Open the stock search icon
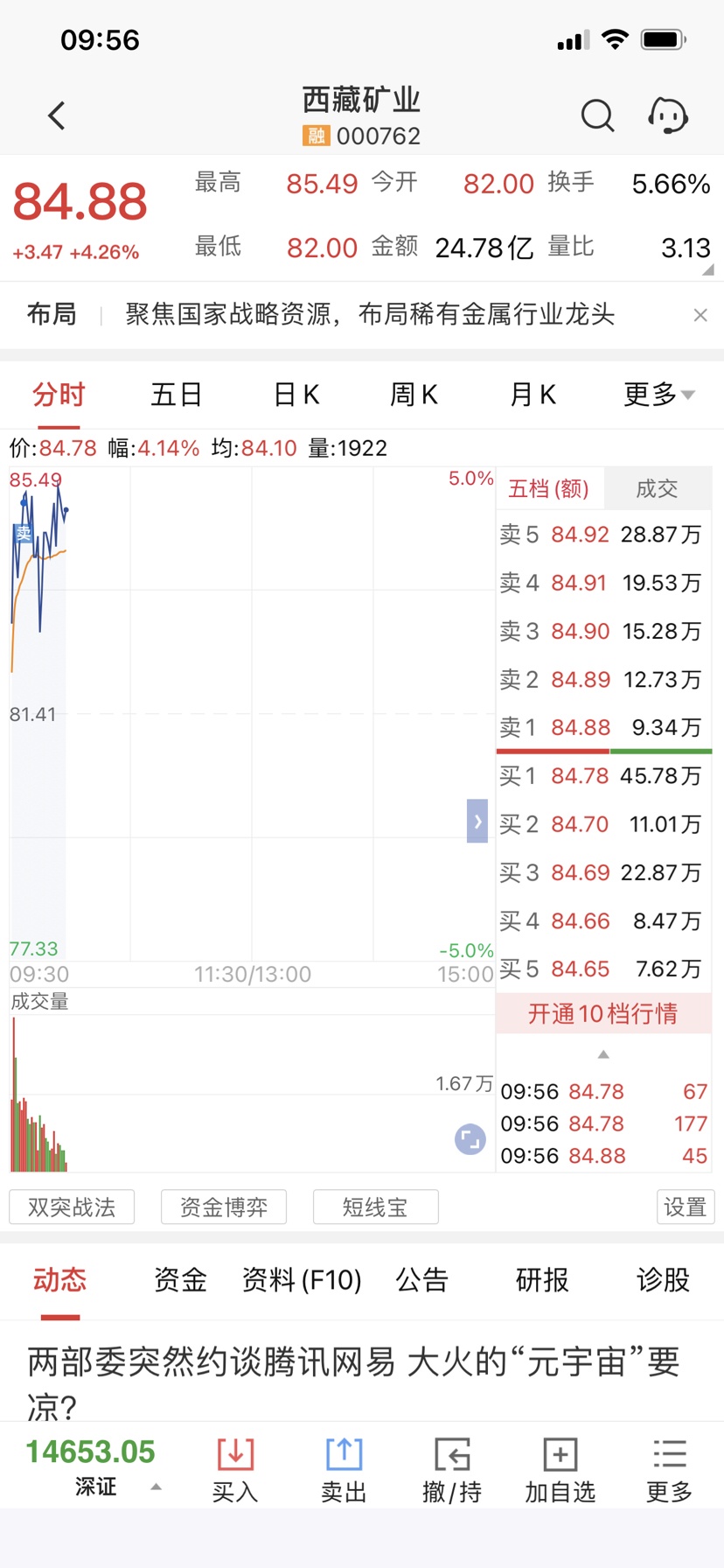 pyautogui.click(x=597, y=115)
